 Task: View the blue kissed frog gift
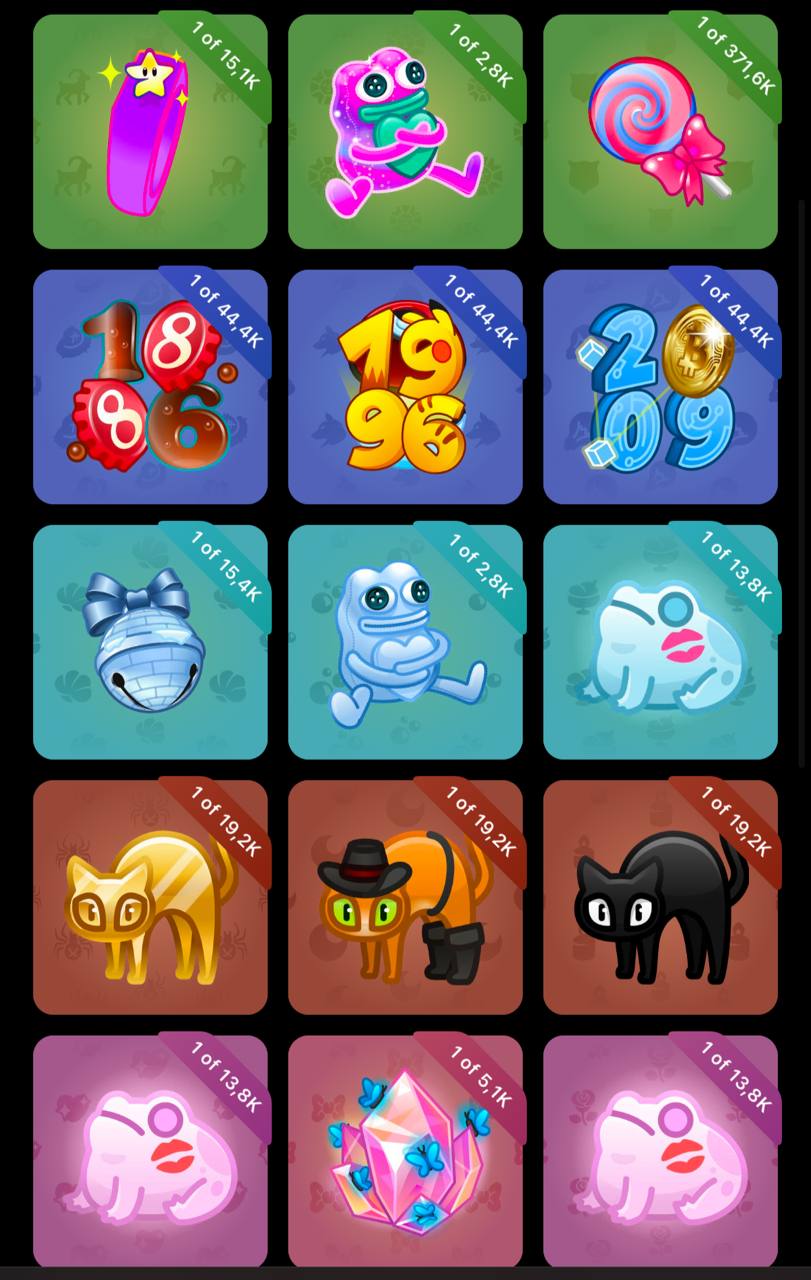(x=660, y=642)
